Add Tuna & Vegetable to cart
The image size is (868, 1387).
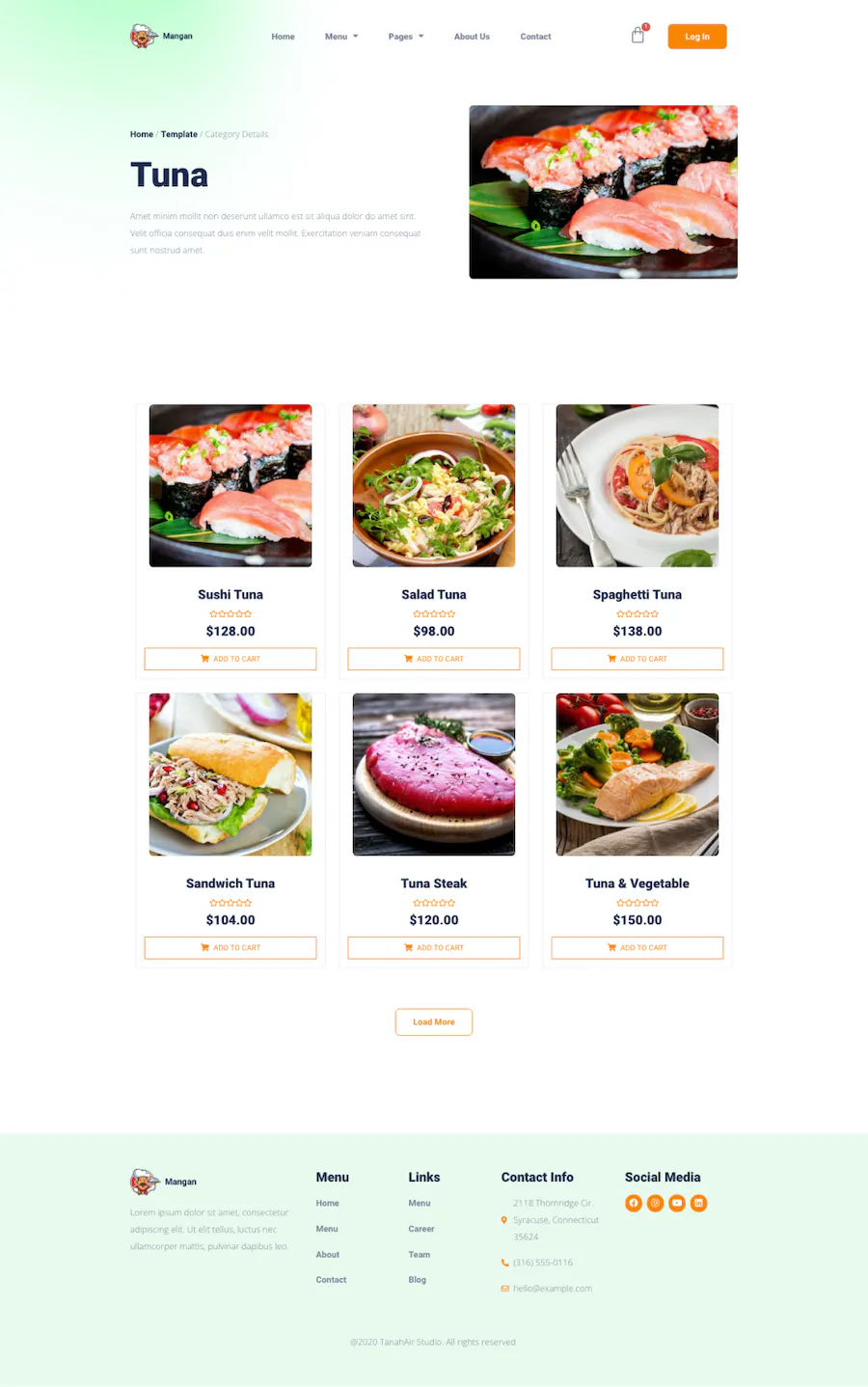tap(637, 947)
